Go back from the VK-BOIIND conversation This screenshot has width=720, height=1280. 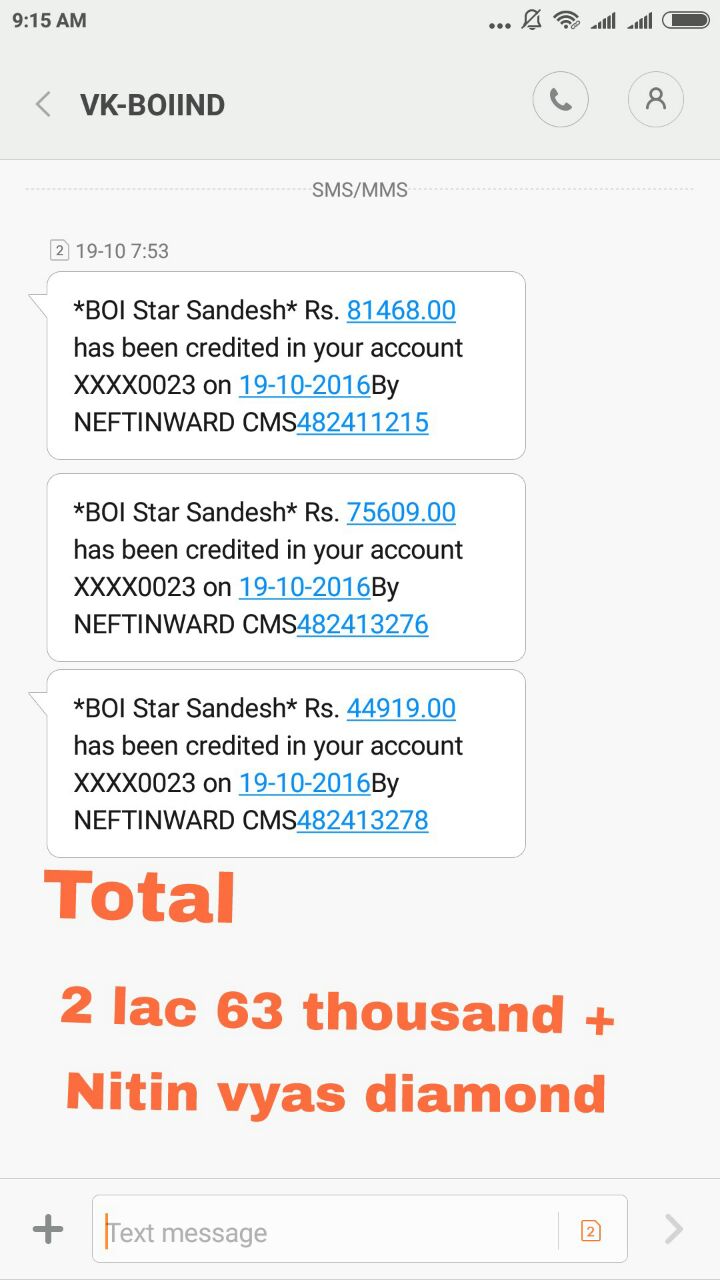(x=43, y=104)
